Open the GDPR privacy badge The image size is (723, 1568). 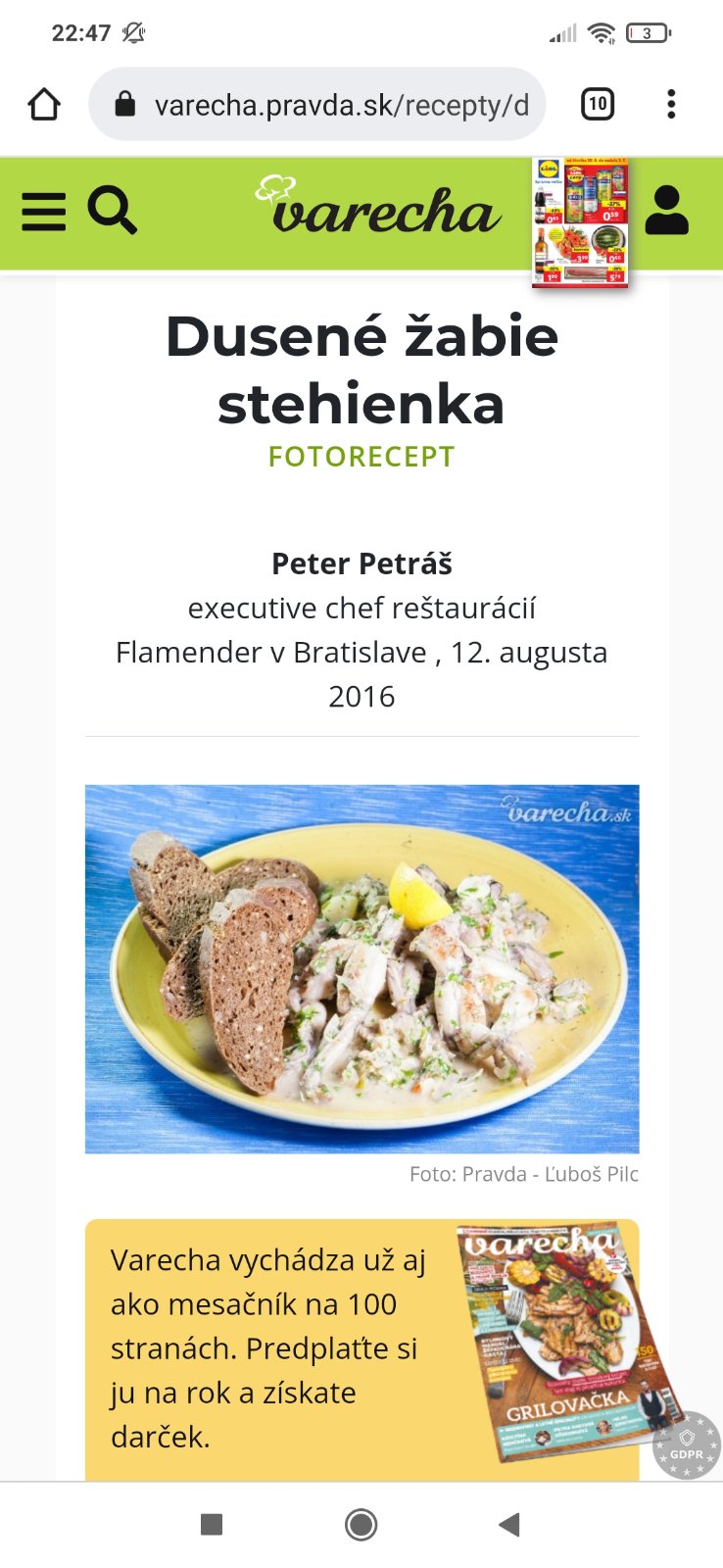687,1445
